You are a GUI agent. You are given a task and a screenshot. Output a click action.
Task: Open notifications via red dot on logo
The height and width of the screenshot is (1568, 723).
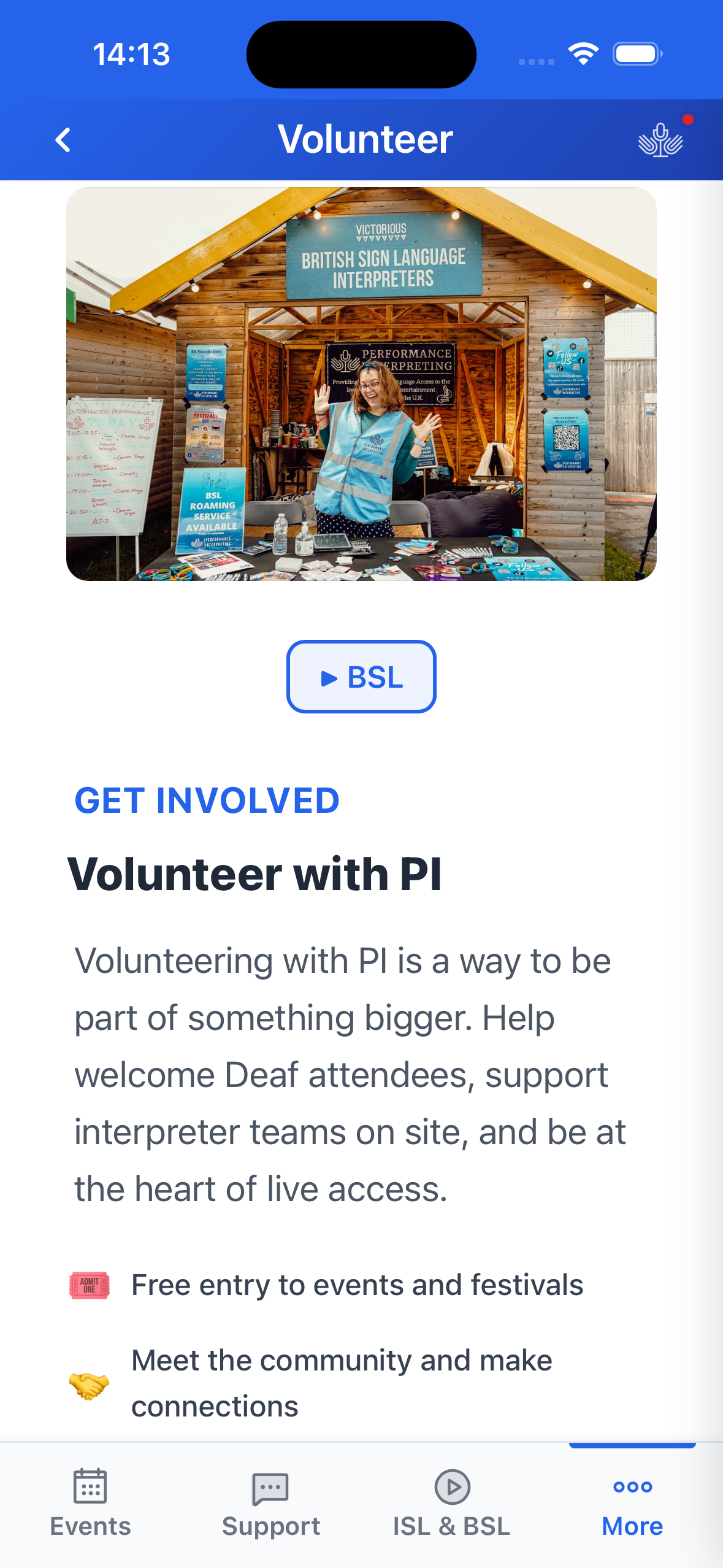click(x=688, y=119)
